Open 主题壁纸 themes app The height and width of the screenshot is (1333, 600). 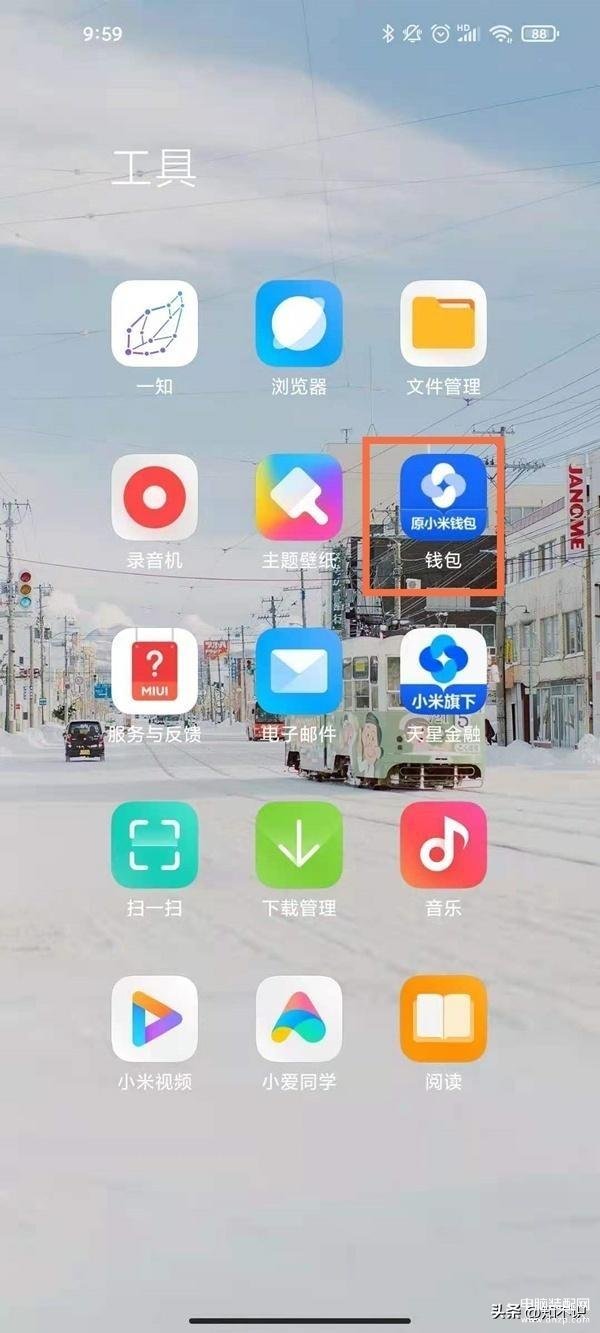coord(299,497)
